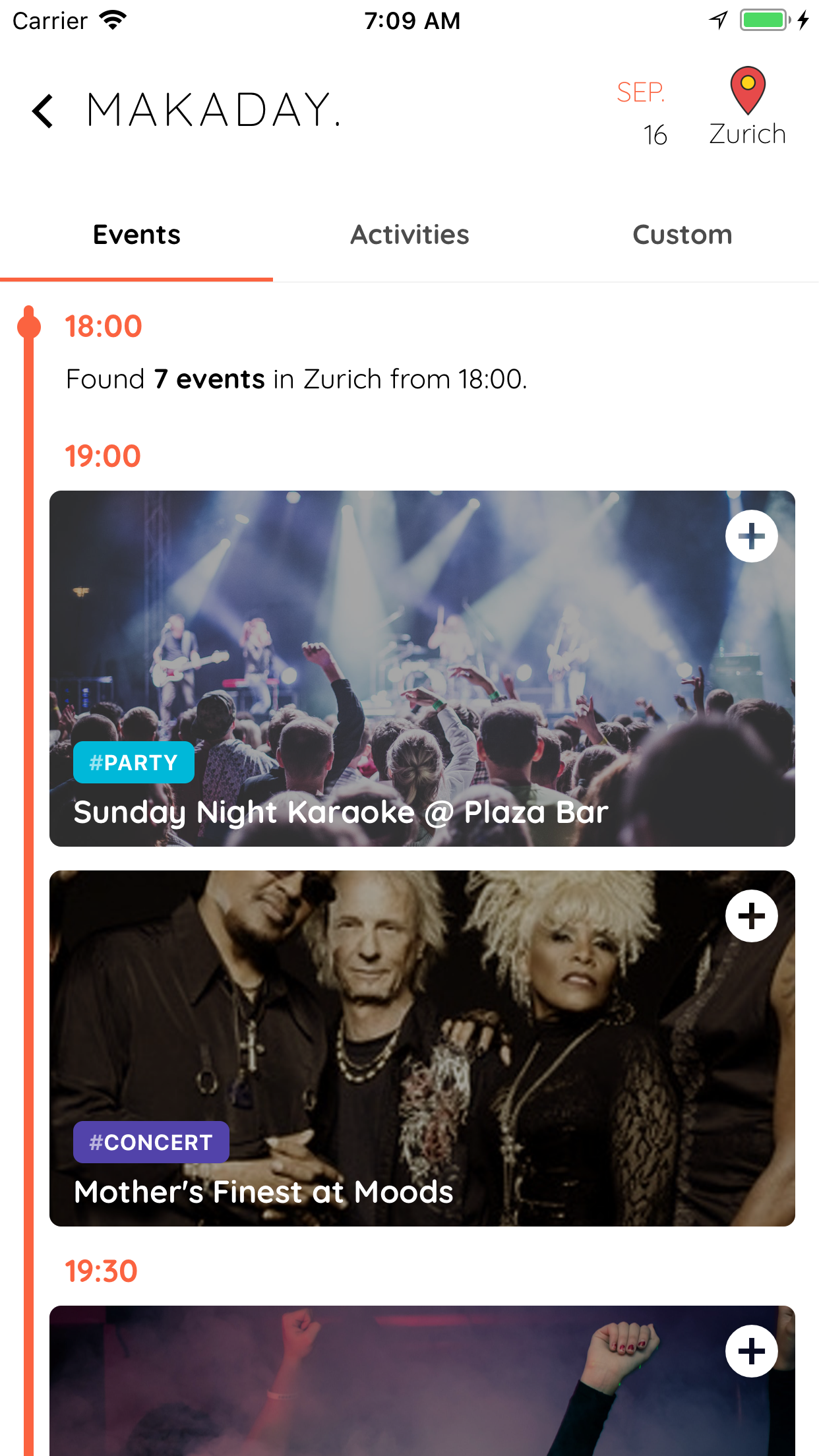Image resolution: width=819 pixels, height=1456 pixels.
Task: Switch to the Custom tab
Action: click(682, 235)
